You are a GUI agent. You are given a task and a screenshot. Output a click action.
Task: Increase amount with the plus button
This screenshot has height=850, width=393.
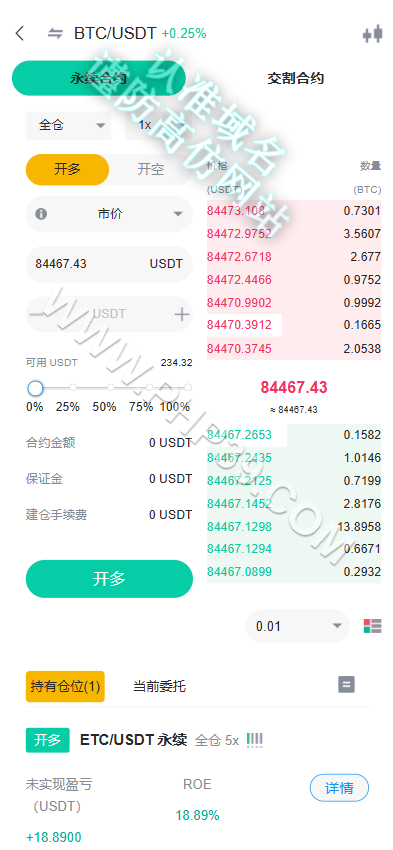182,314
